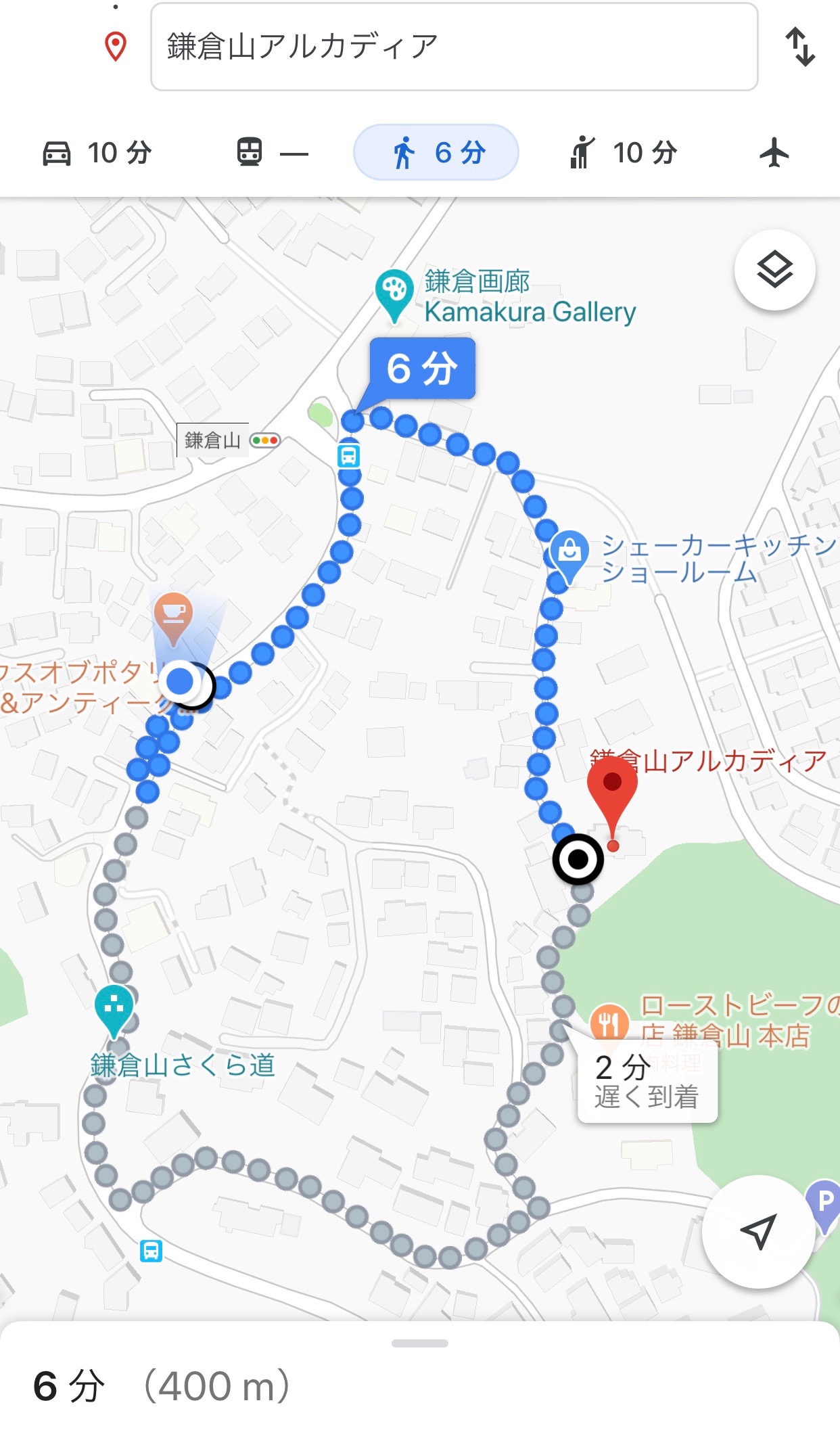Image resolution: width=840 pixels, height=1430 pixels.
Task: Open 鎌倉画廊 Kamakura Gallery place marker
Action: pos(394,292)
